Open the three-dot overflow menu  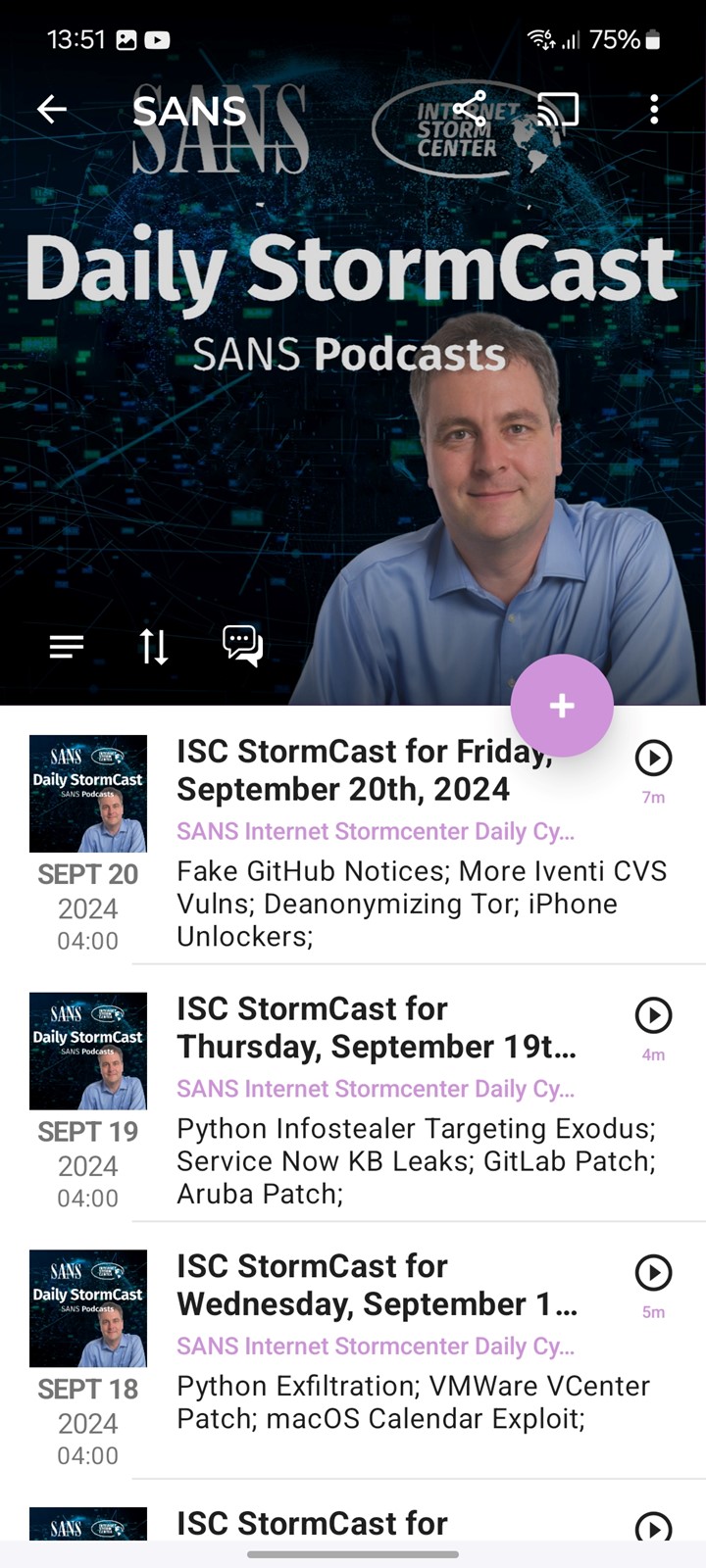pyautogui.click(x=654, y=109)
